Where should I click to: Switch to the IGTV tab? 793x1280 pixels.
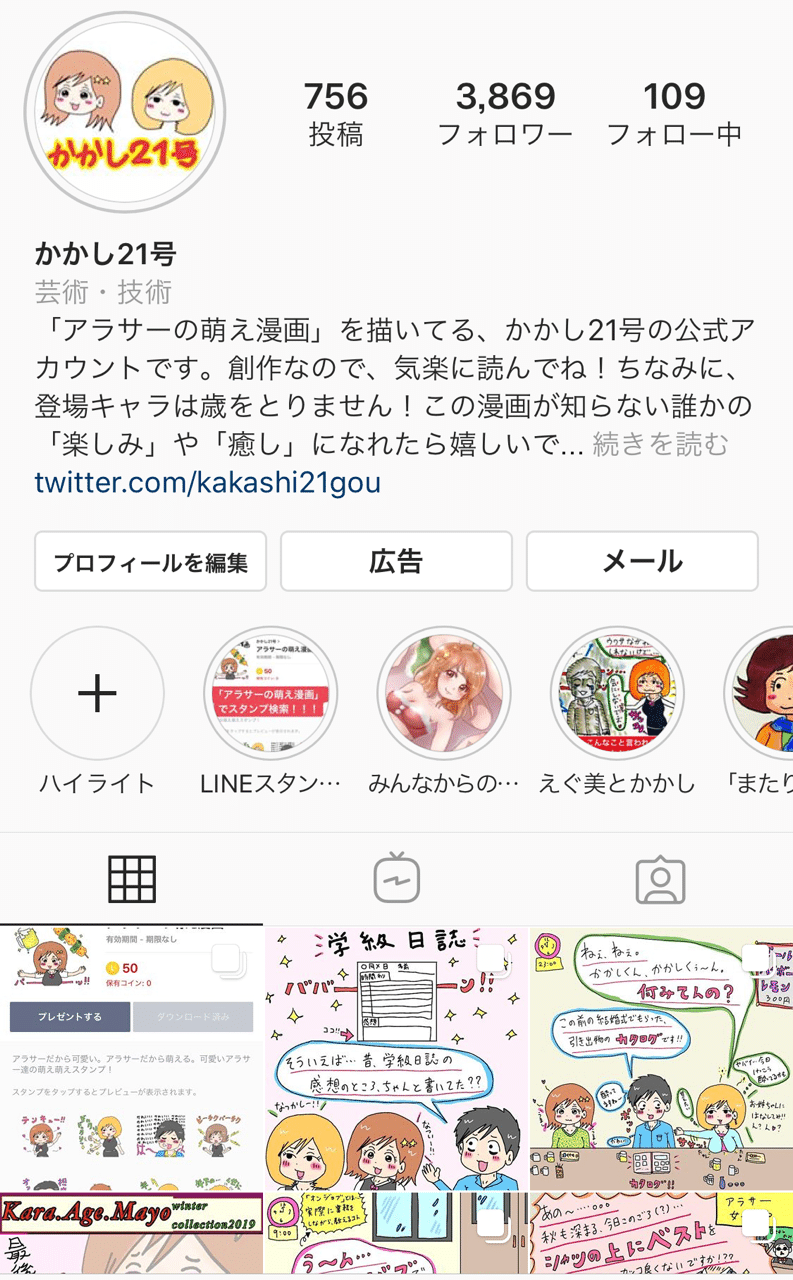tap(396, 880)
